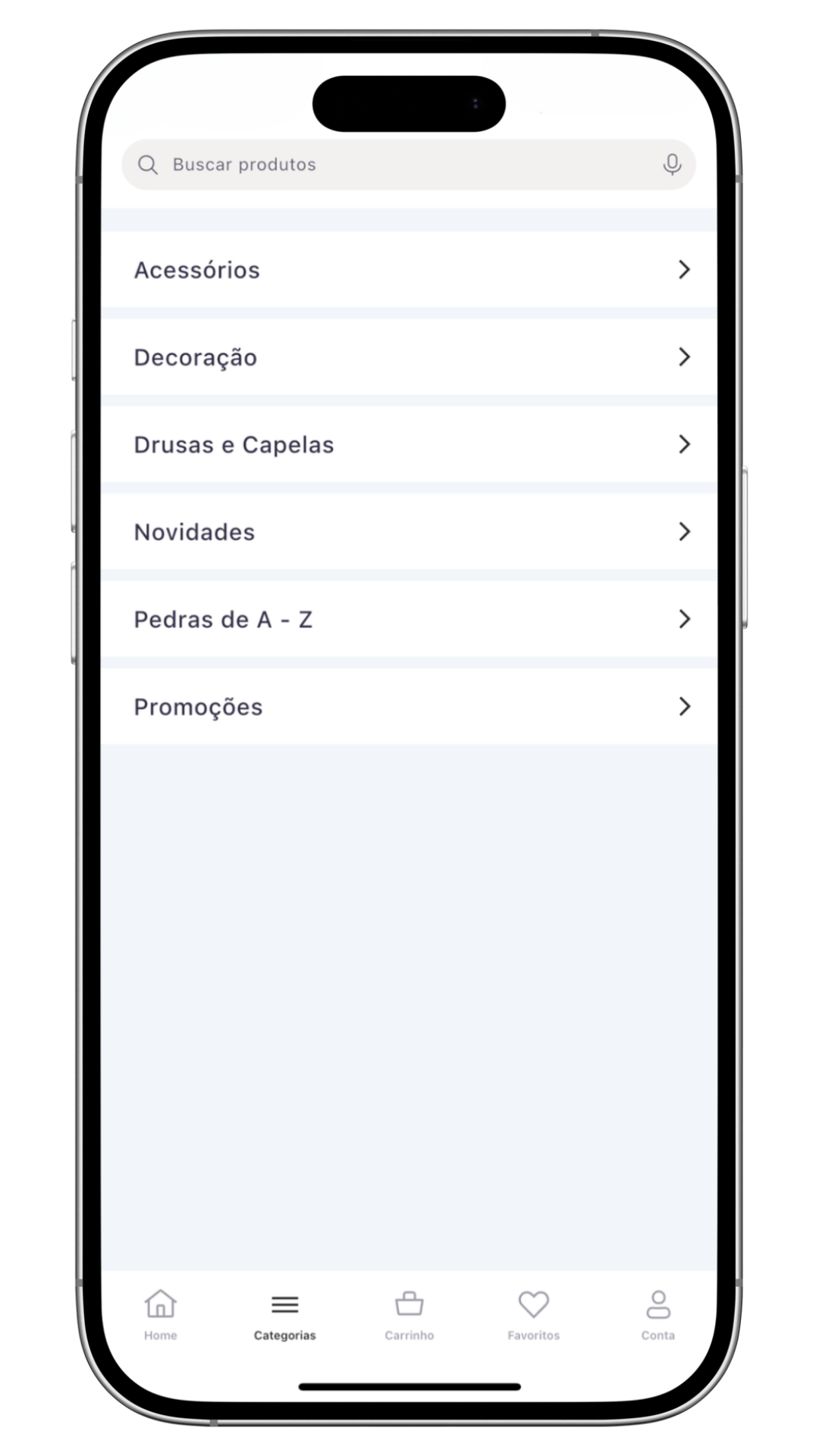Browse Drusas e Capelas category

409,444
